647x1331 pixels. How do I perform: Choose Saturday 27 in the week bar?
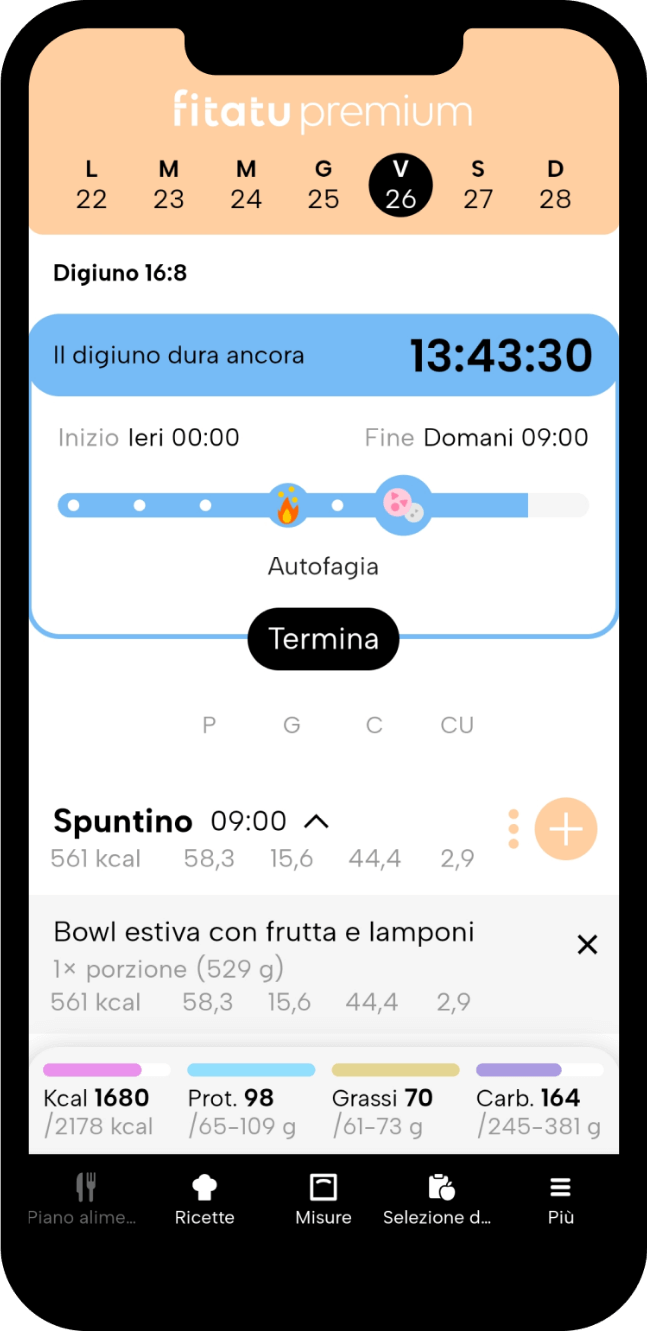[478, 185]
